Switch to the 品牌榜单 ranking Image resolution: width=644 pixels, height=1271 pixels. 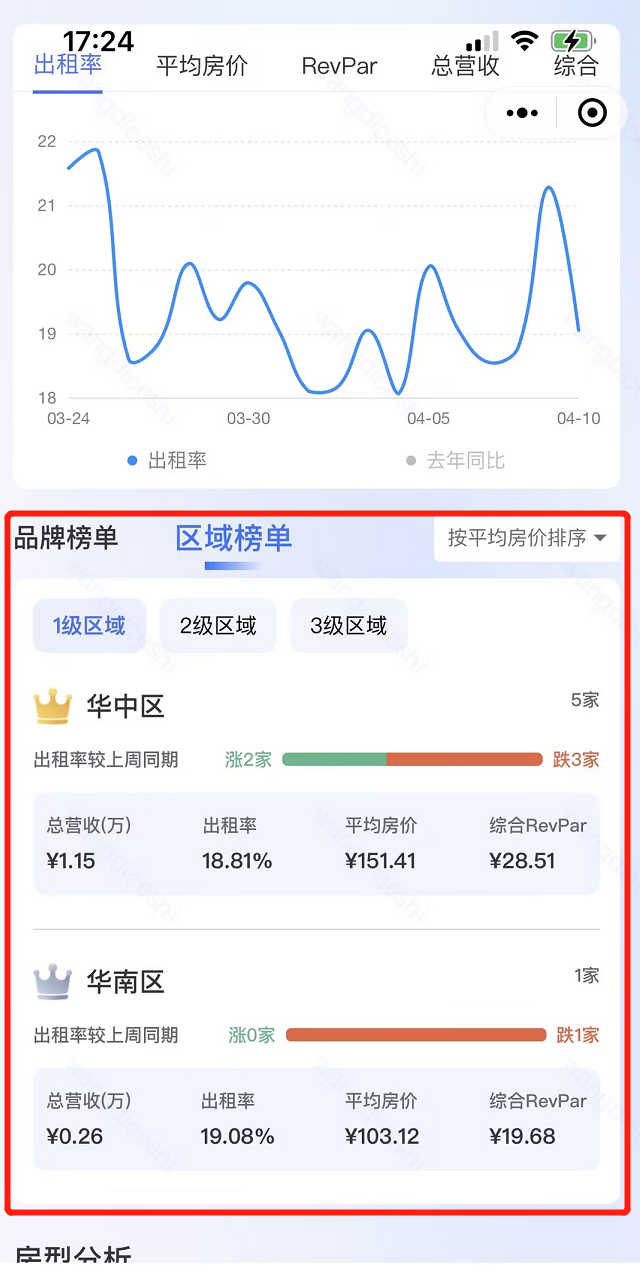coord(66,538)
